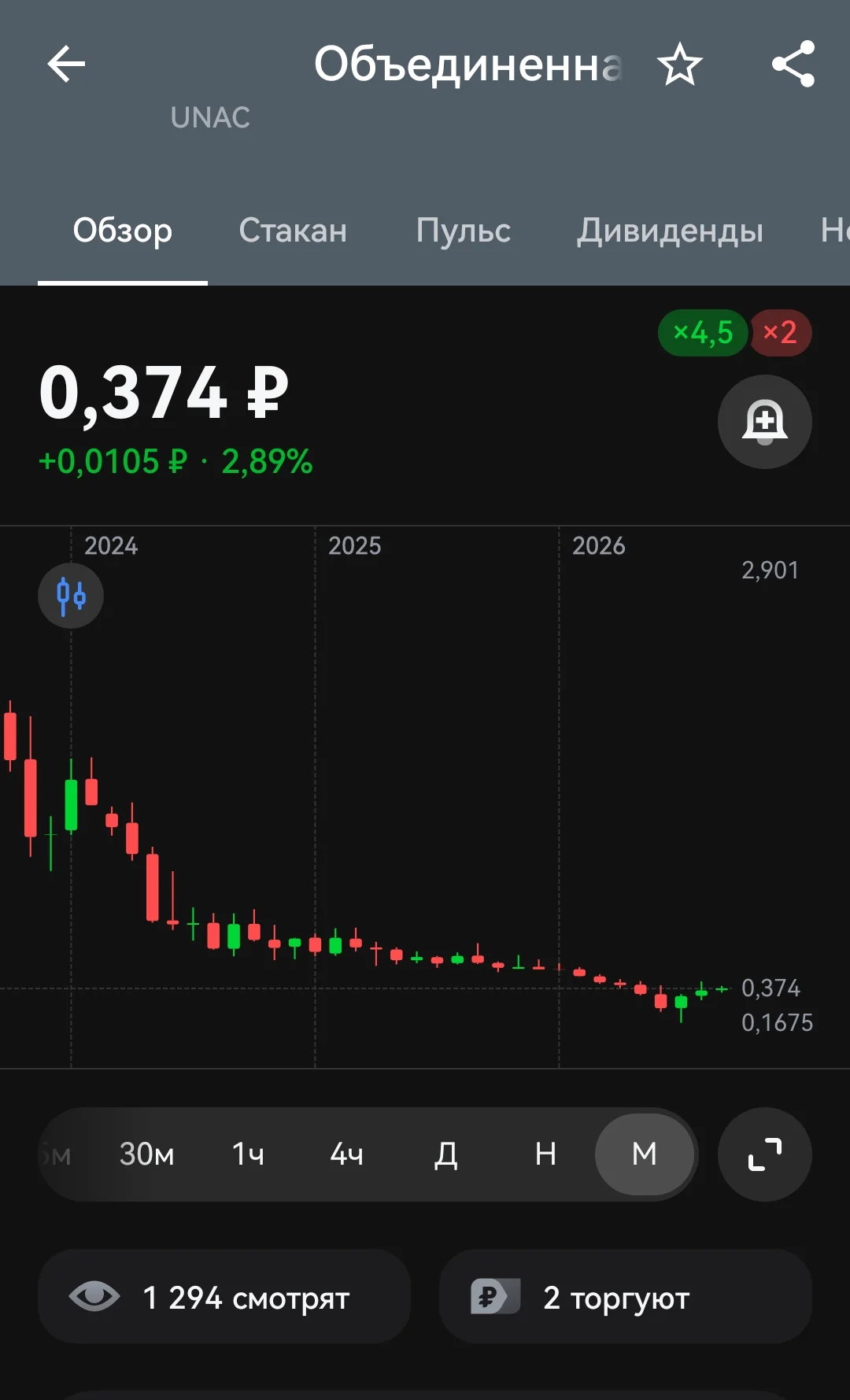The height and width of the screenshot is (1400, 850).
Task: Go back using the arrow icon
Action: (x=66, y=64)
